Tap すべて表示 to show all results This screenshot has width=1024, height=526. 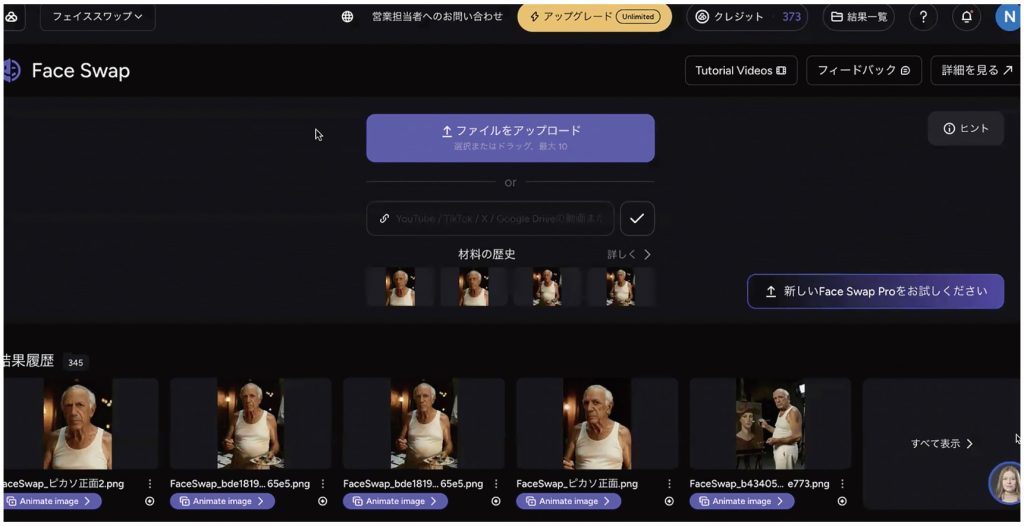click(x=941, y=443)
